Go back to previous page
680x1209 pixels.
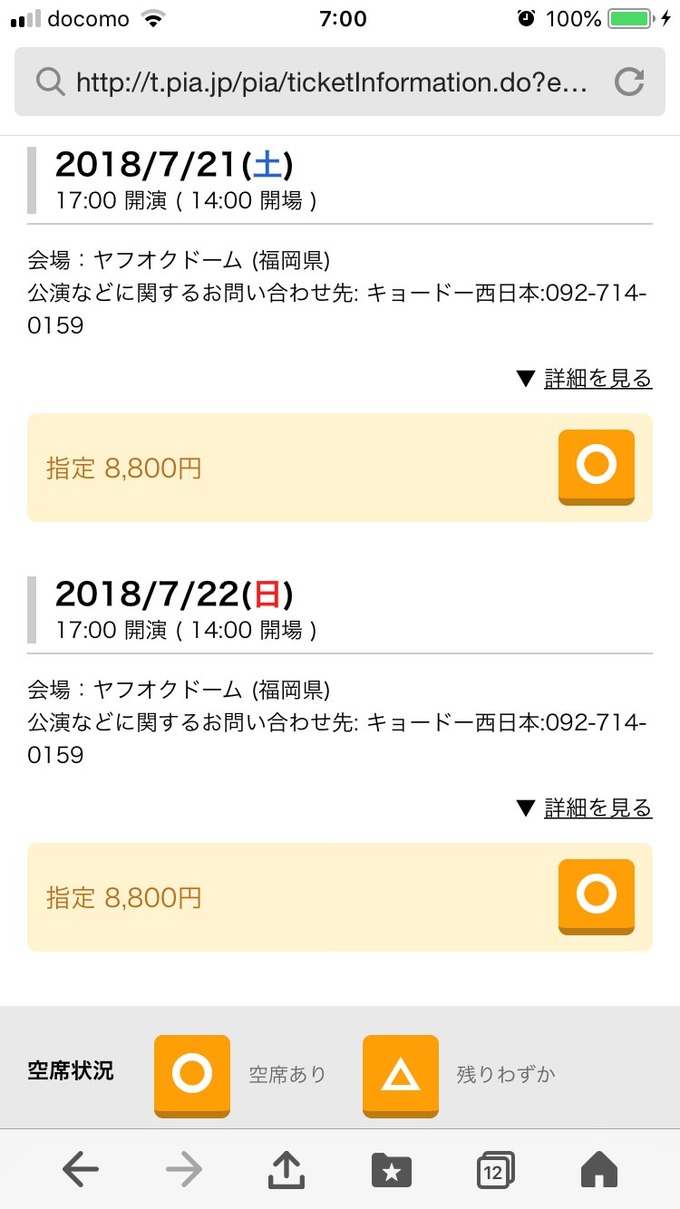[x=80, y=1169]
